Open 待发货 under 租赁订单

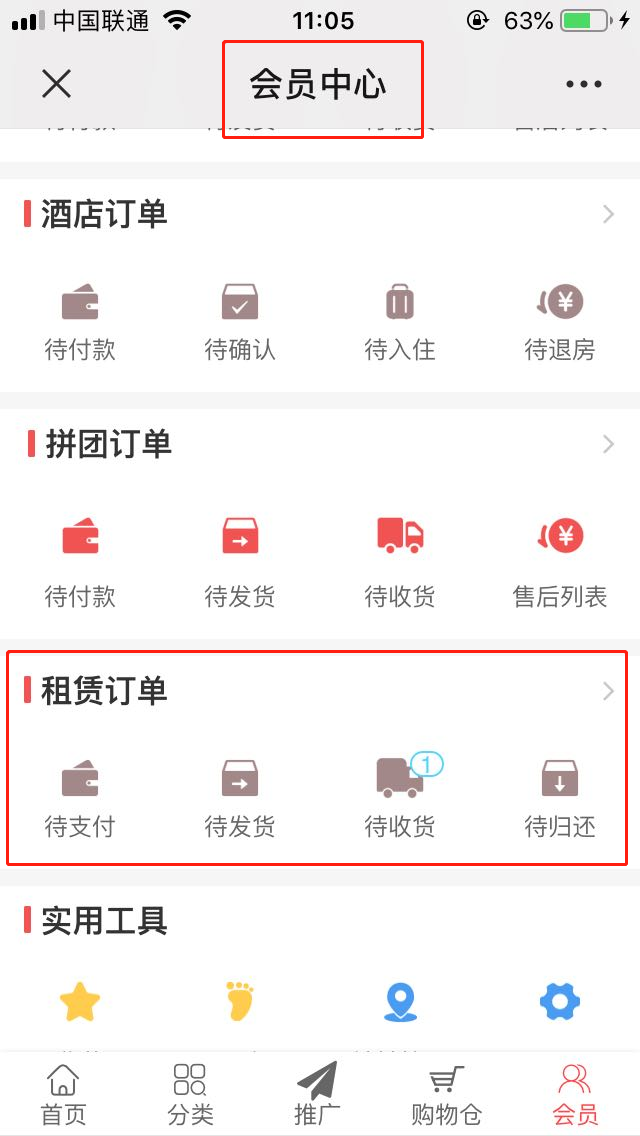(240, 798)
